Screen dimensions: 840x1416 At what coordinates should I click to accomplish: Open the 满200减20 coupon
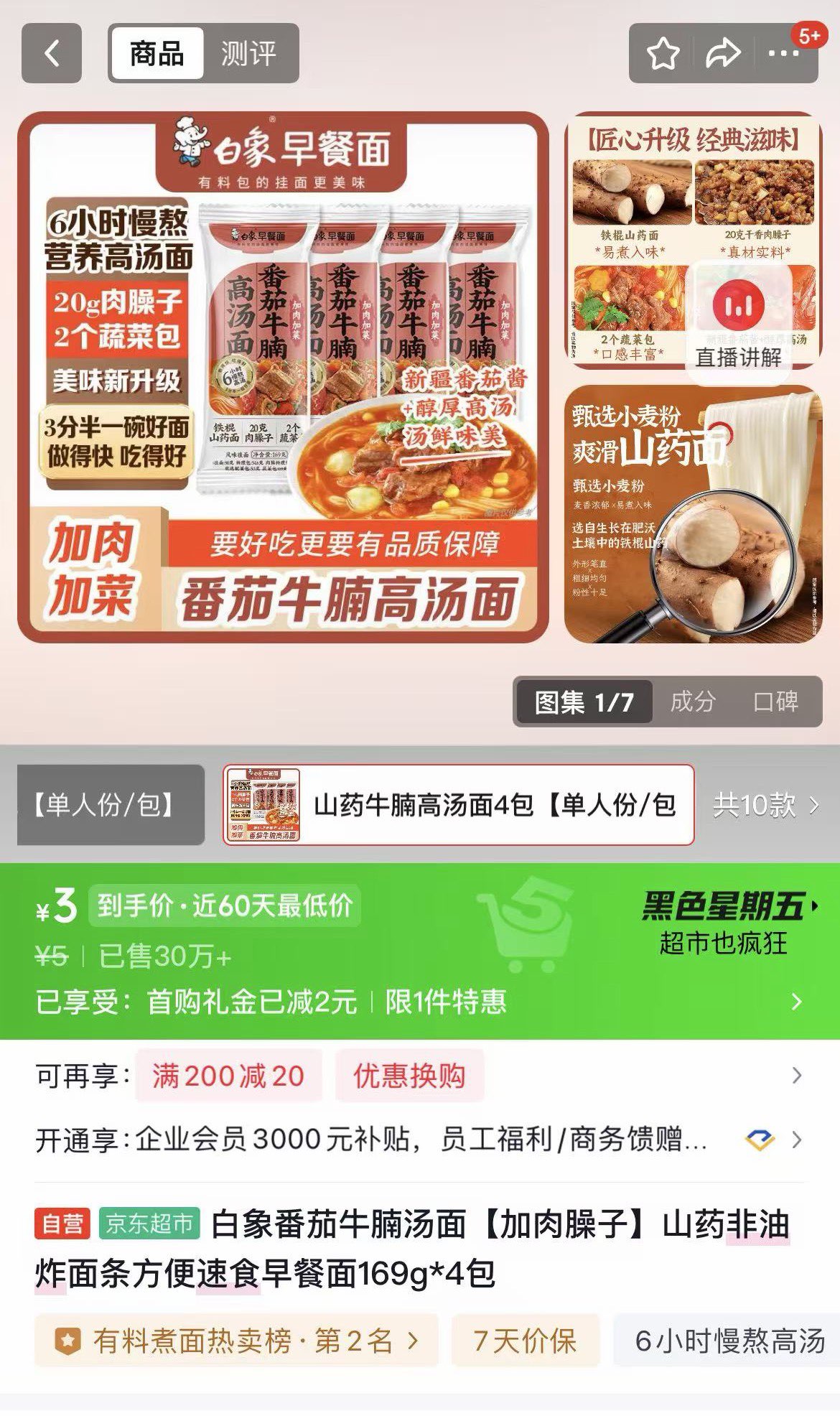coord(228,1076)
